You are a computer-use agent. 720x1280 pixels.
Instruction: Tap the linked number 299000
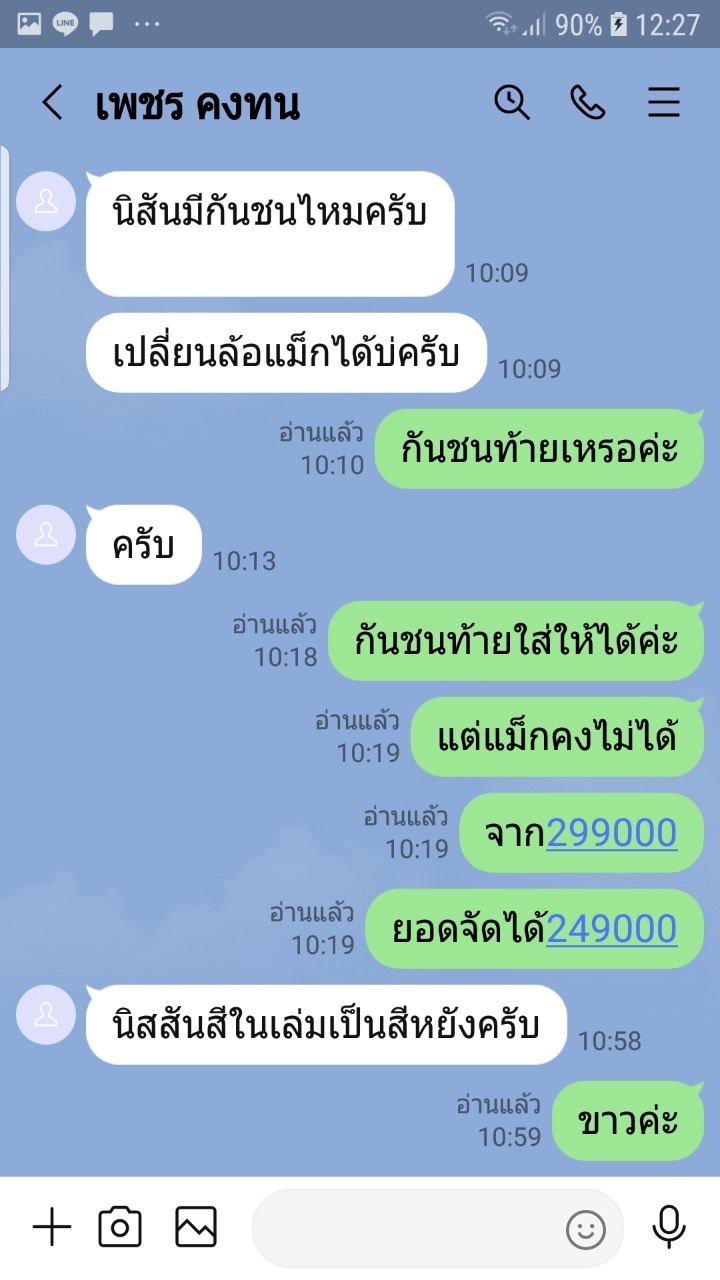612,833
